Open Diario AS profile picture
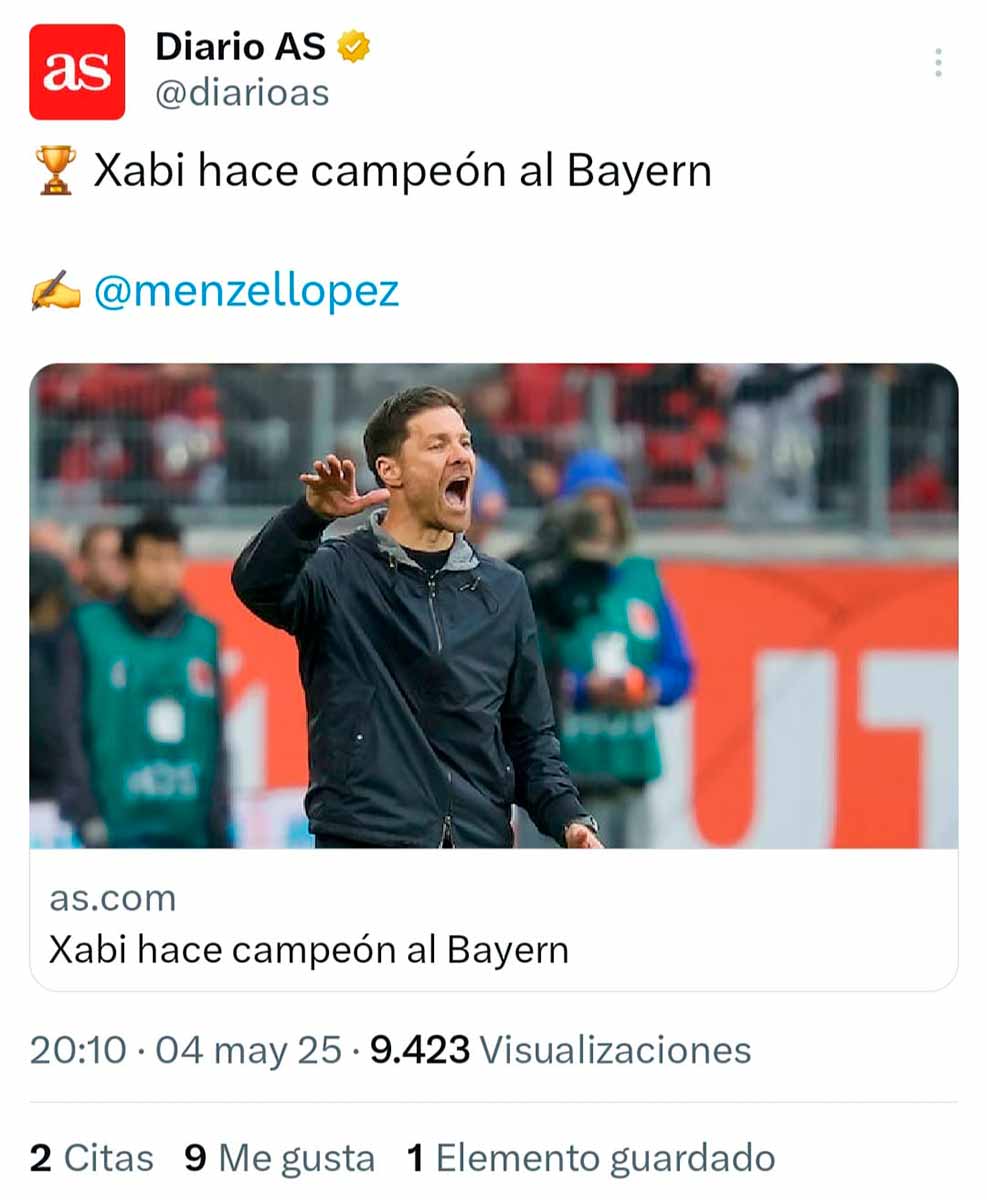Image resolution: width=987 pixels, height=1200 pixels. coord(77,72)
